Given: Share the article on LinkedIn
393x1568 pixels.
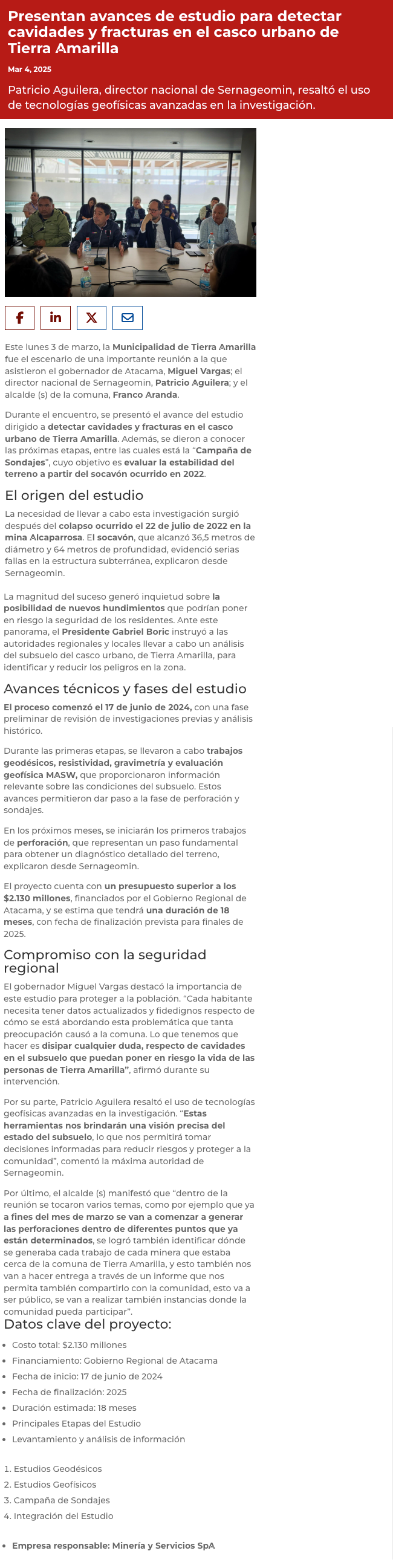Looking at the screenshot, I should (56, 318).
